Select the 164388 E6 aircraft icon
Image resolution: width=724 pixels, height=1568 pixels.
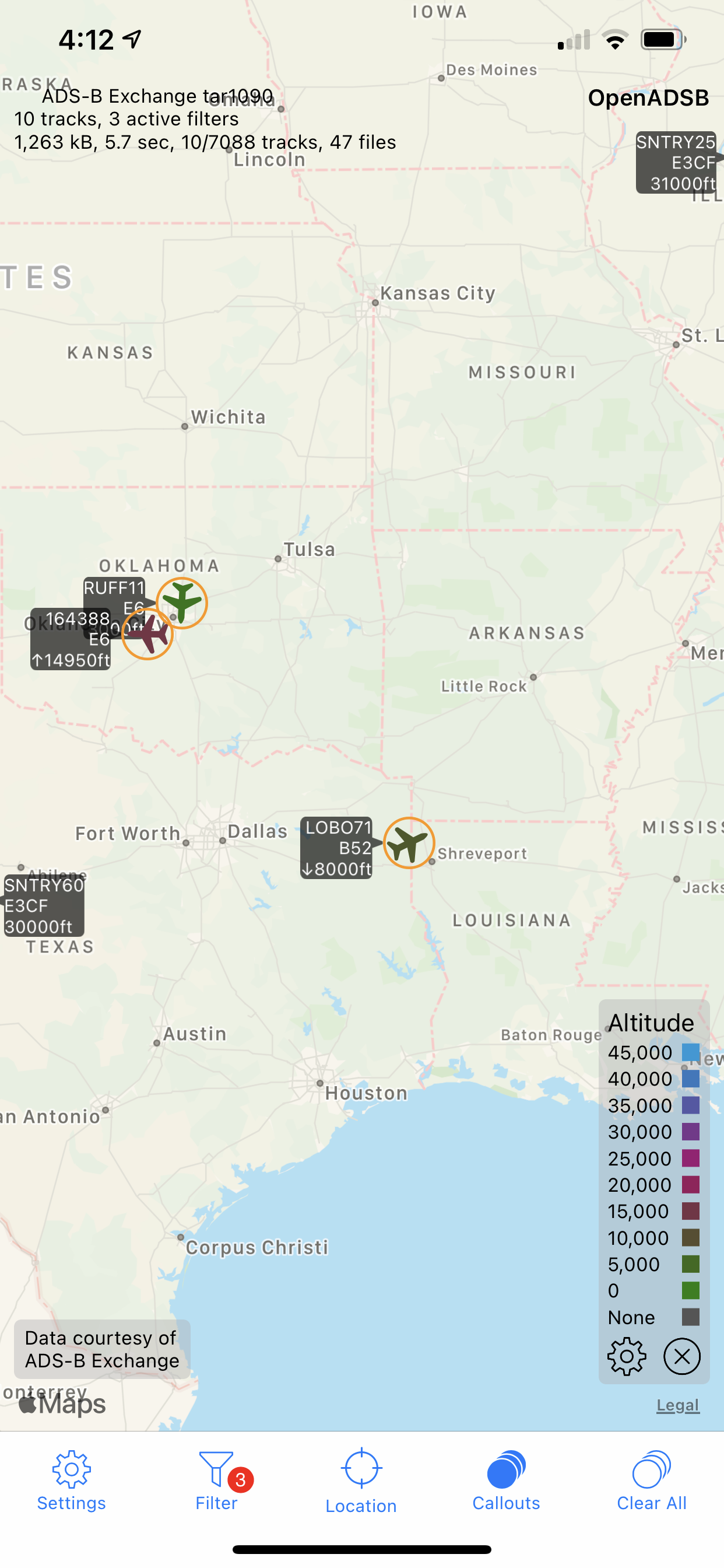coord(148,634)
